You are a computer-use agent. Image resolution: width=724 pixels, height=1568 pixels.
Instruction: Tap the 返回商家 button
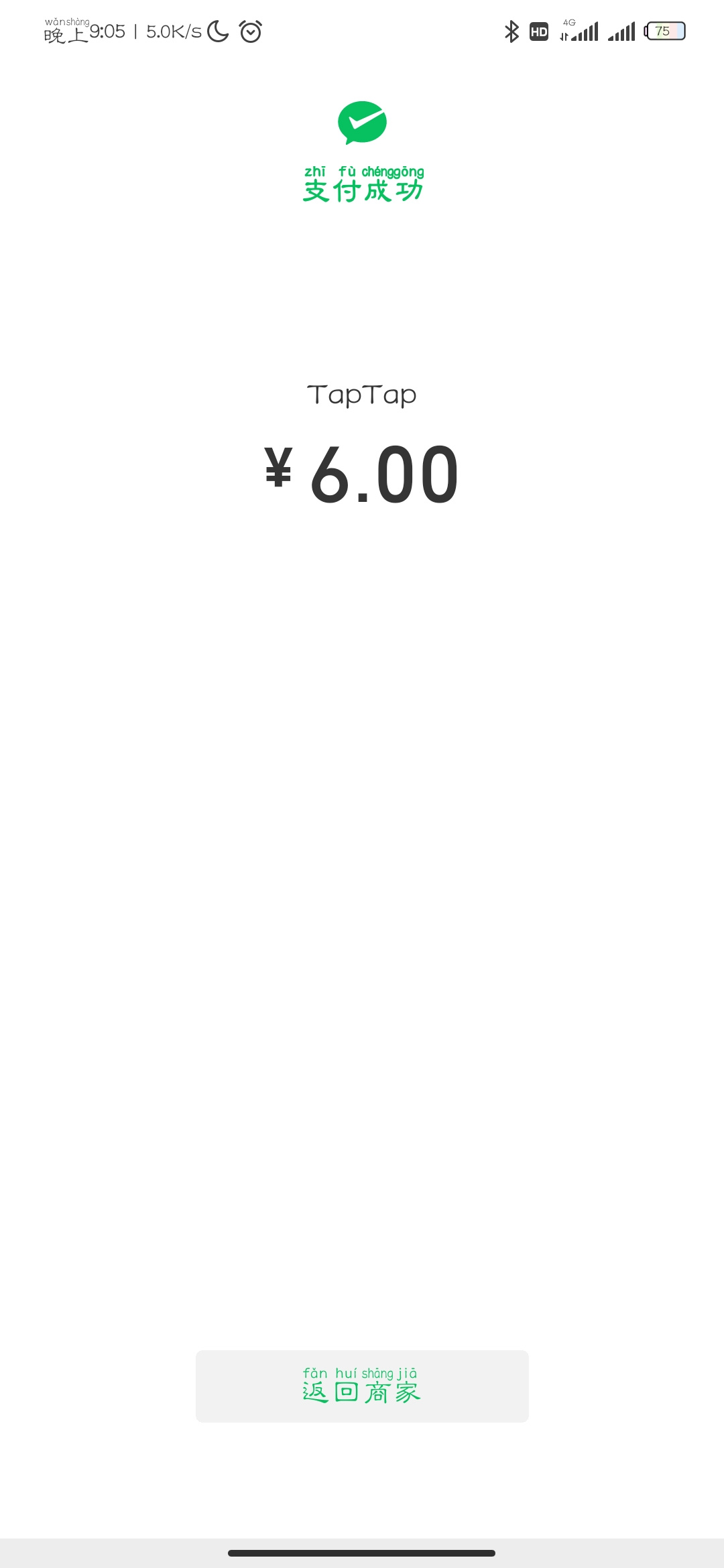pyautogui.click(x=362, y=1386)
